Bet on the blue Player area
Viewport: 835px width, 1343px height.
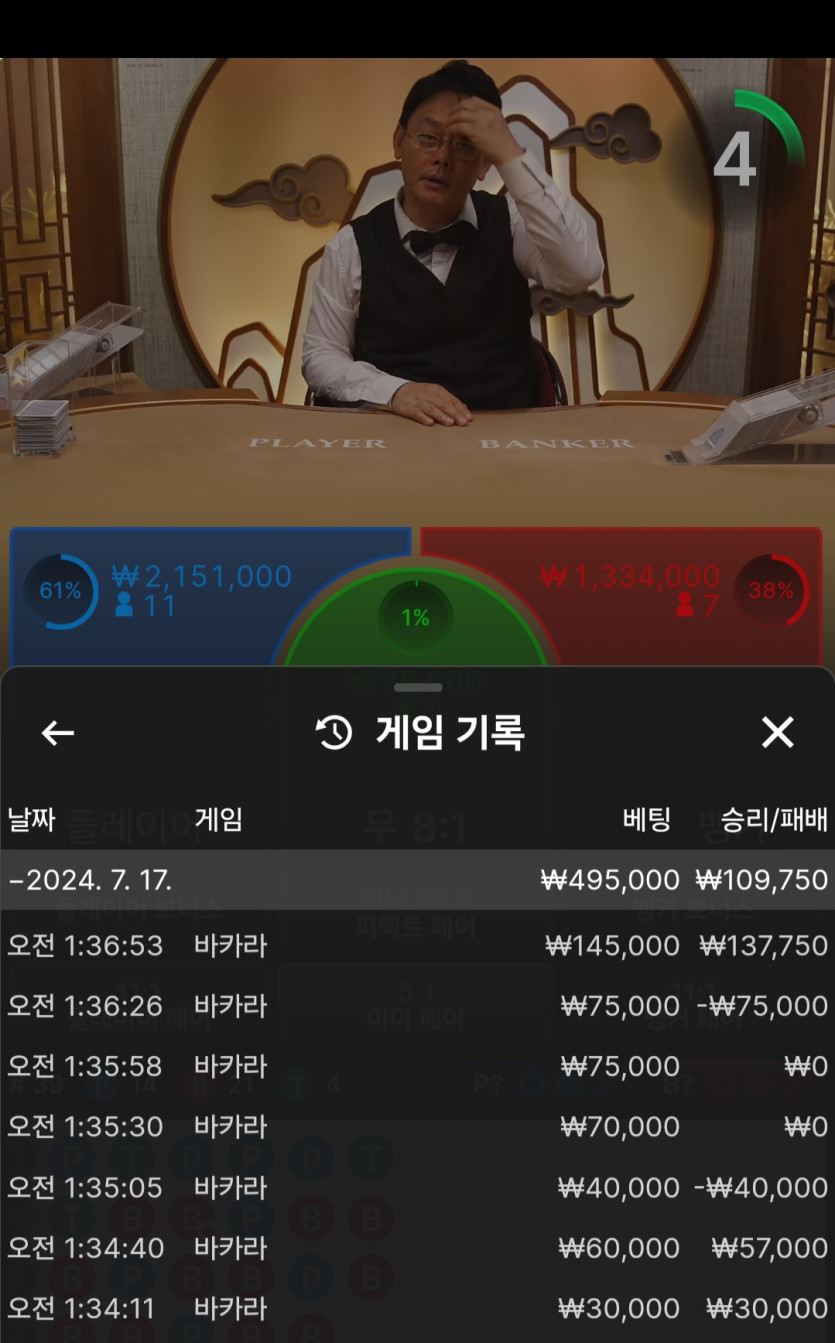pos(200,595)
